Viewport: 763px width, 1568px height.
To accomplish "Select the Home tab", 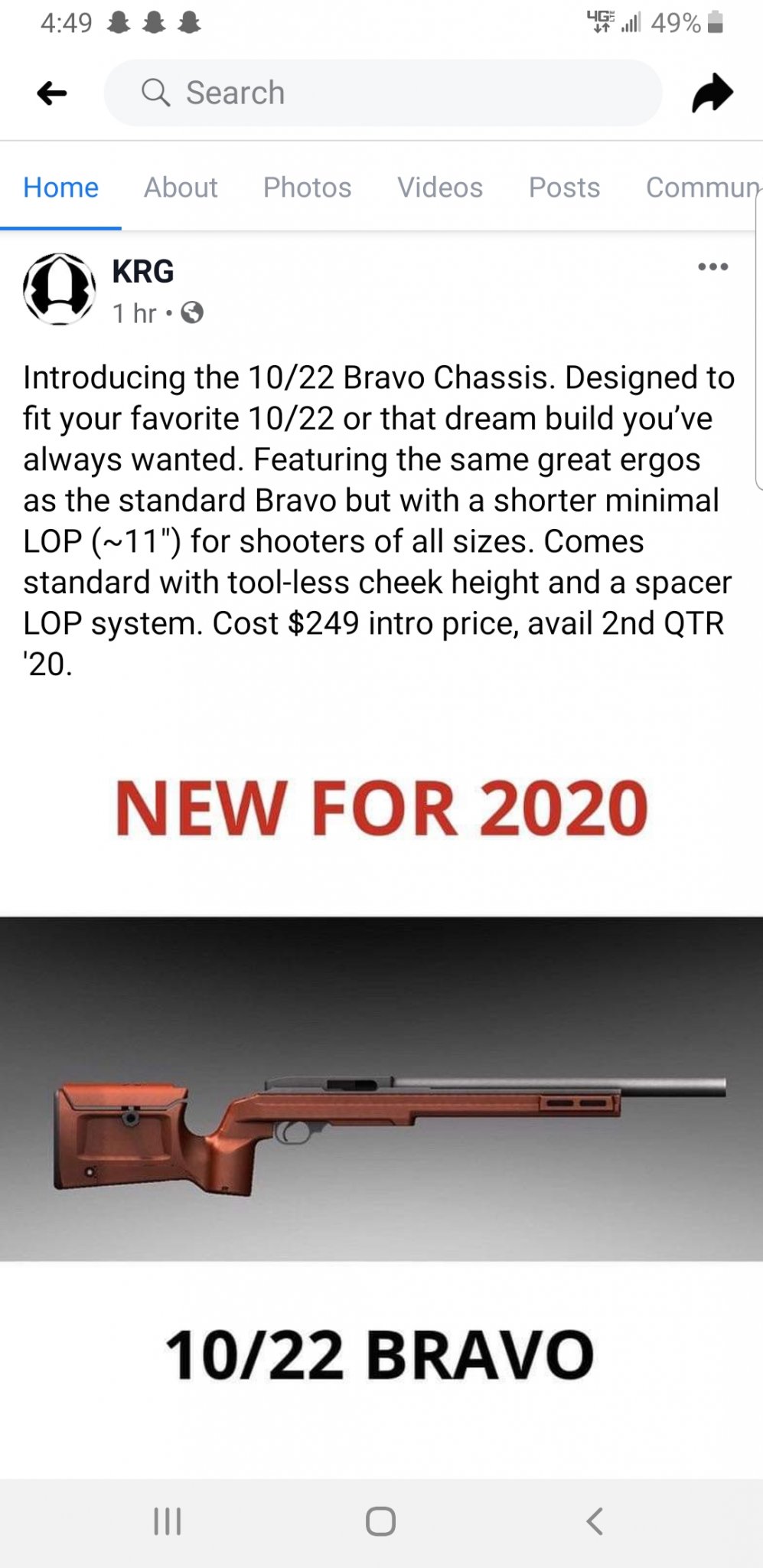I will (60, 188).
